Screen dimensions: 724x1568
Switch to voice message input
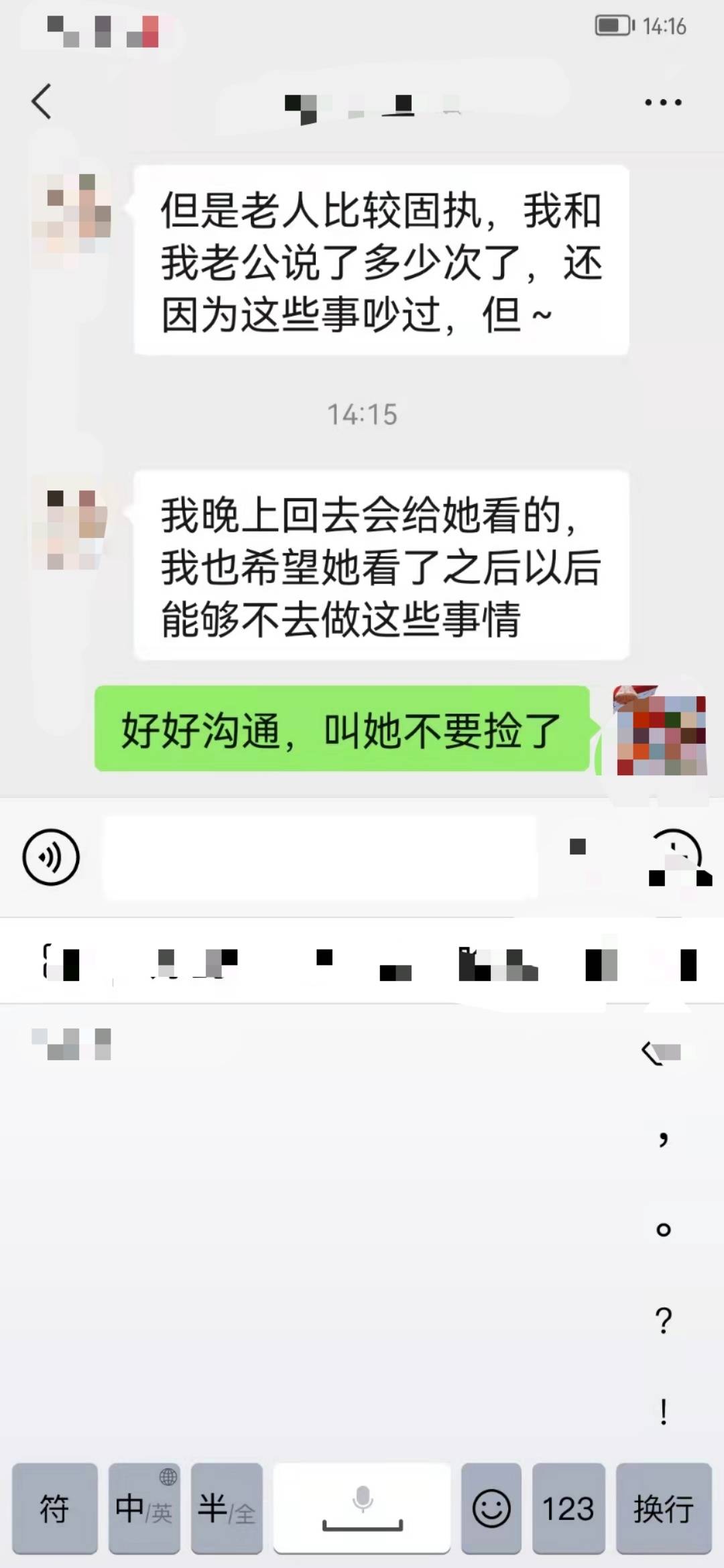tap(51, 857)
